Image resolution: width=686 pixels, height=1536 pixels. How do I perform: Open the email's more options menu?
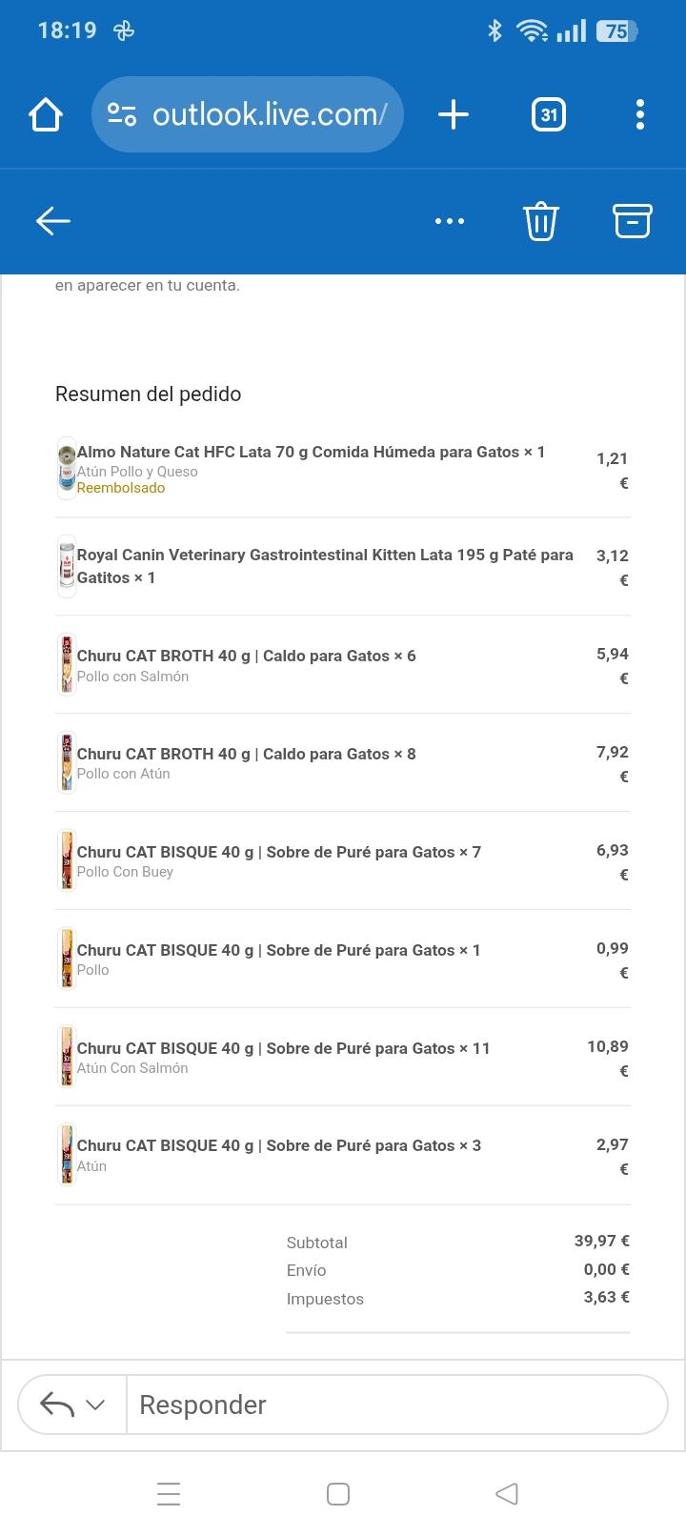pos(450,221)
